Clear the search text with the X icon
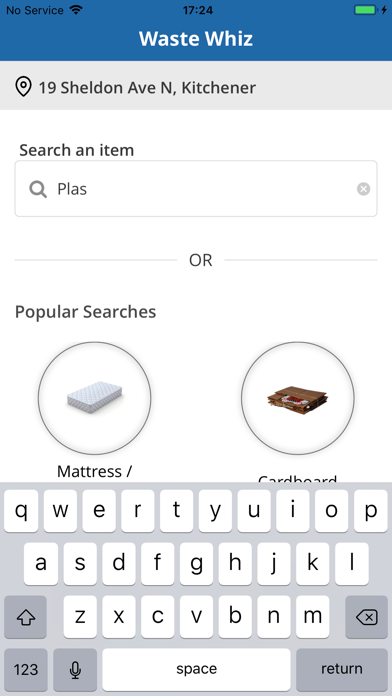392x696 pixels. tap(363, 190)
